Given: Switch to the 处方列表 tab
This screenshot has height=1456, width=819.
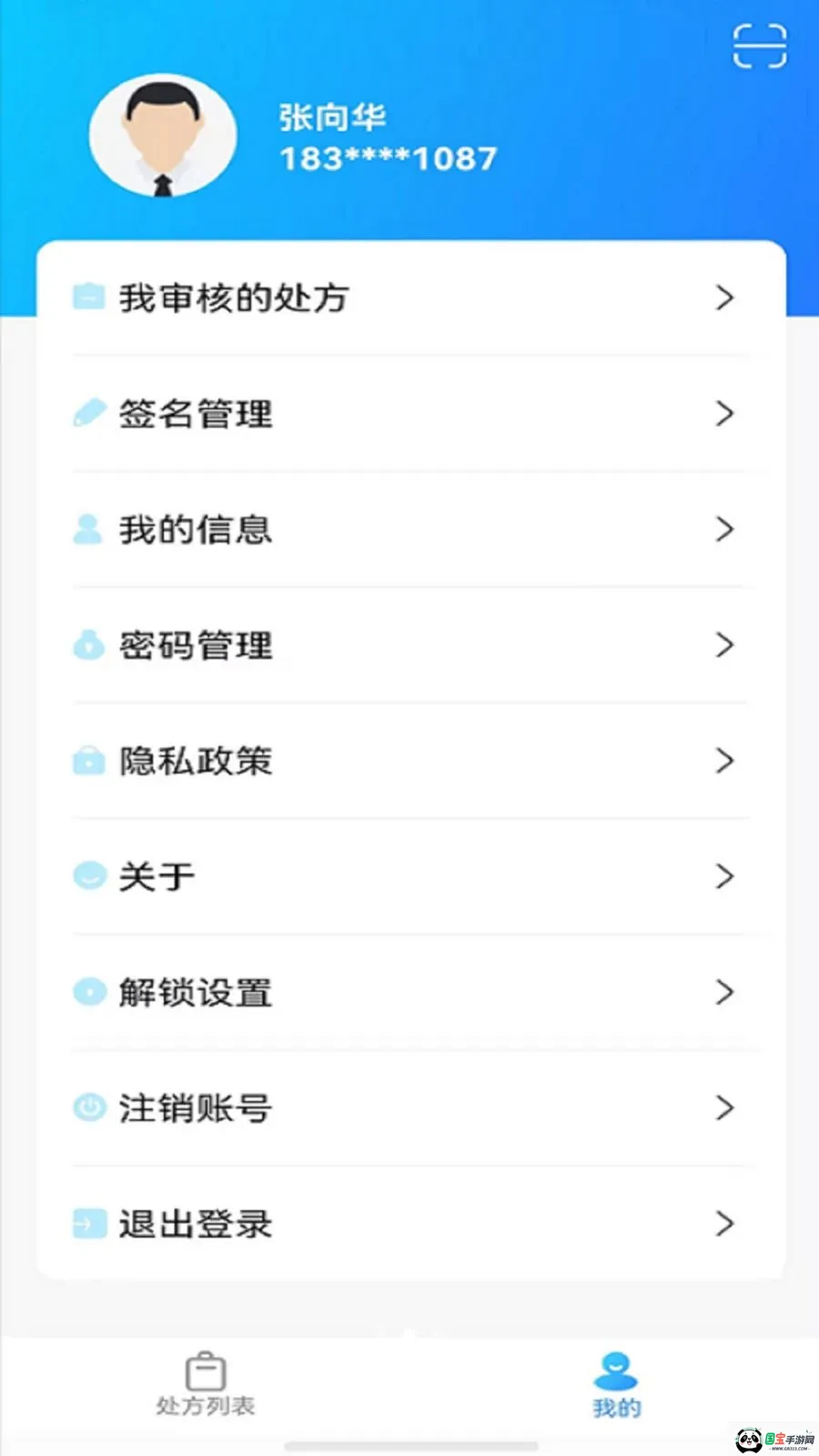Looking at the screenshot, I should coord(206,1385).
